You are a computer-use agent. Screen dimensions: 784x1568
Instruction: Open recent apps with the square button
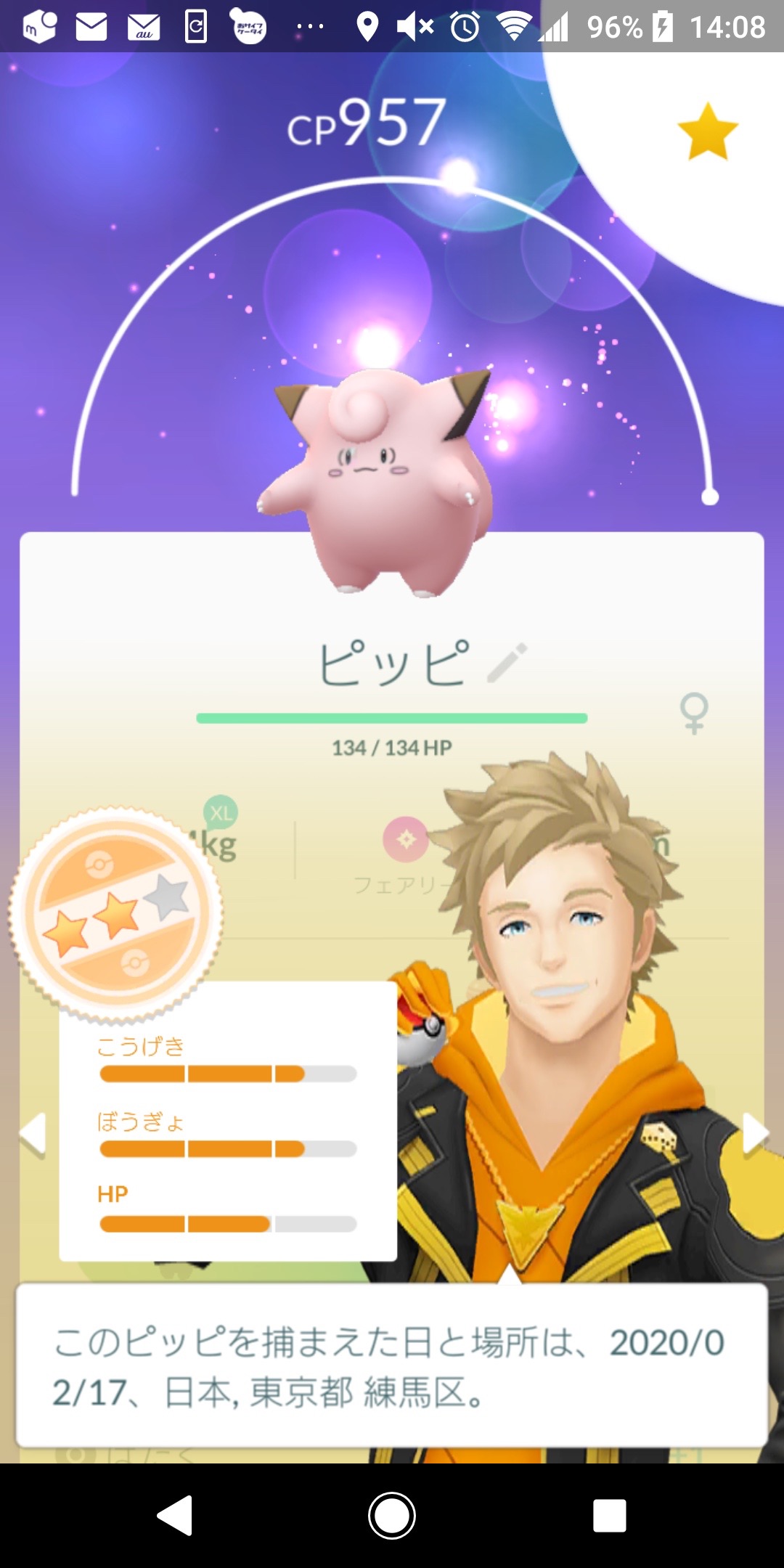(x=609, y=1516)
